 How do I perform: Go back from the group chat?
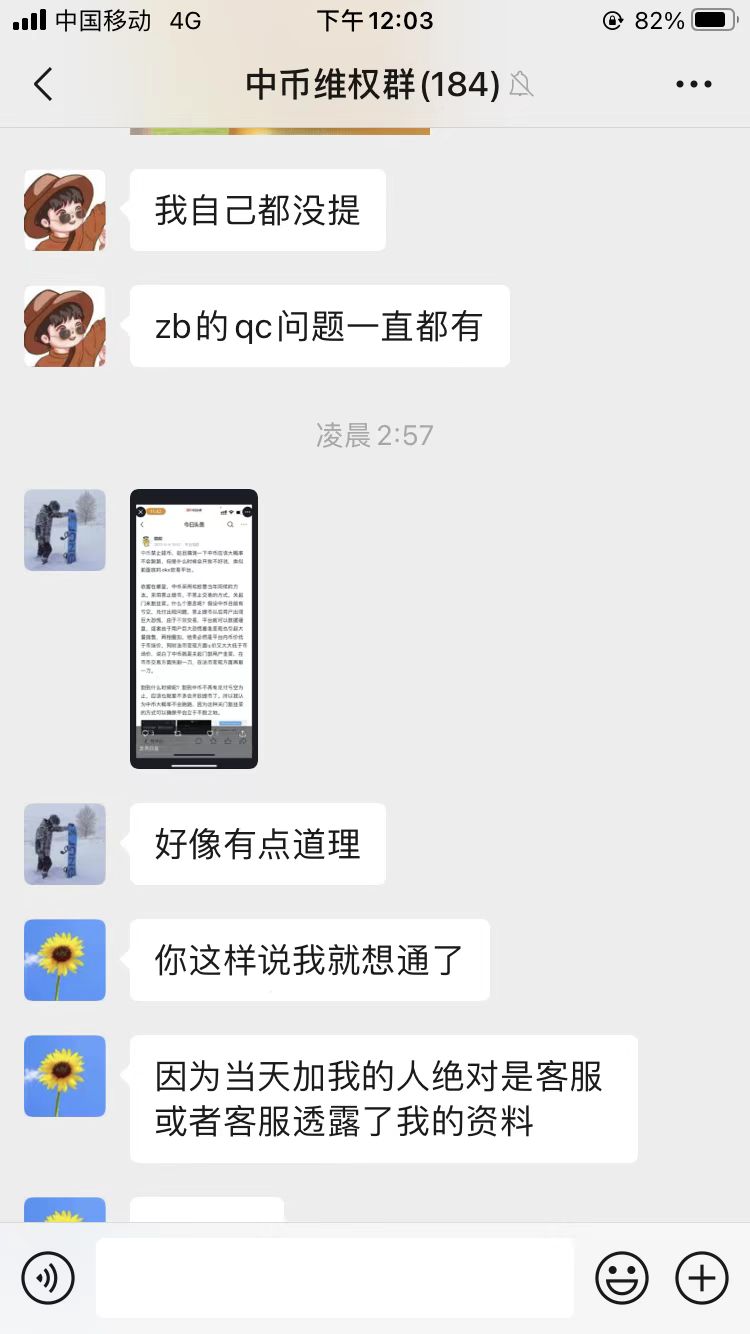click(43, 85)
